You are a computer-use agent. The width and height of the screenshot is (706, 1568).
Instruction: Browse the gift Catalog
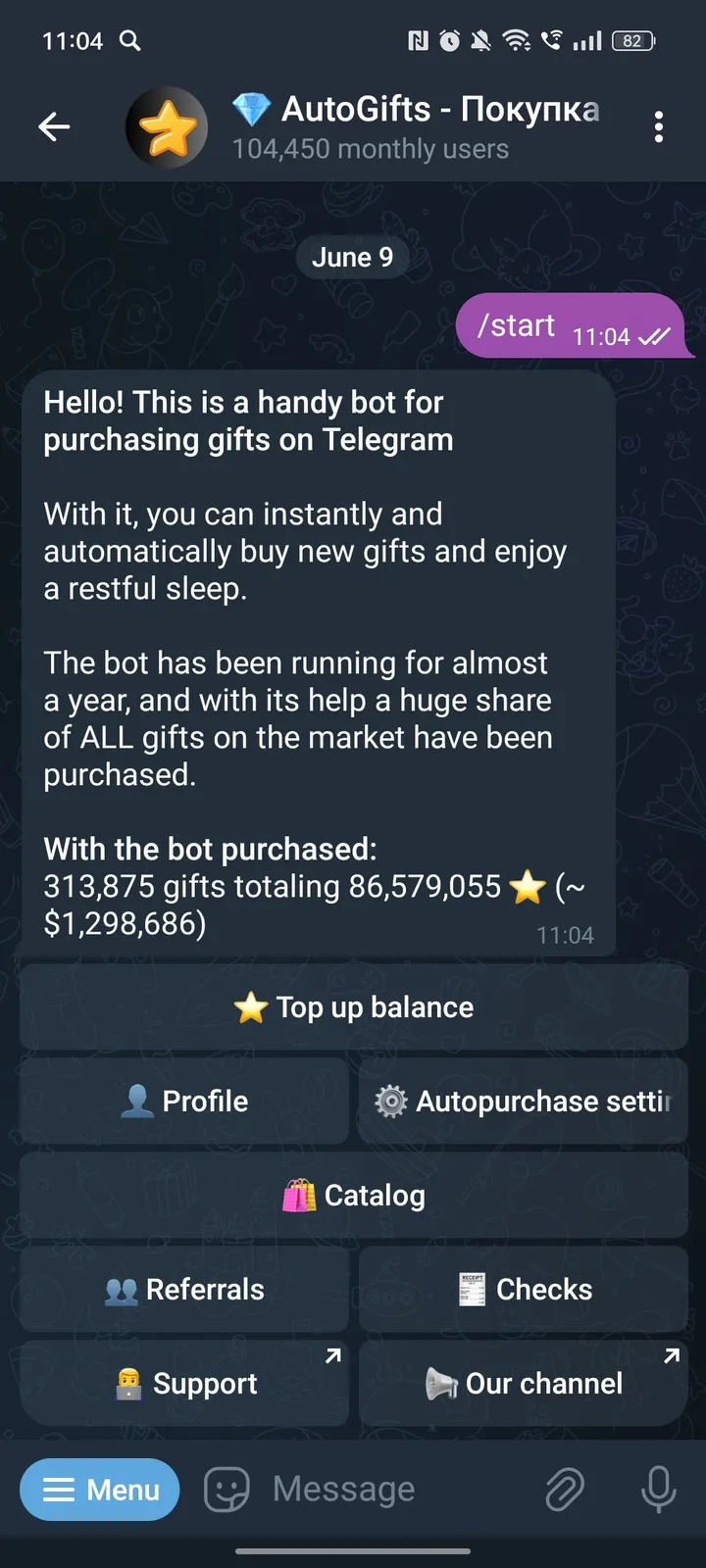tap(353, 1195)
